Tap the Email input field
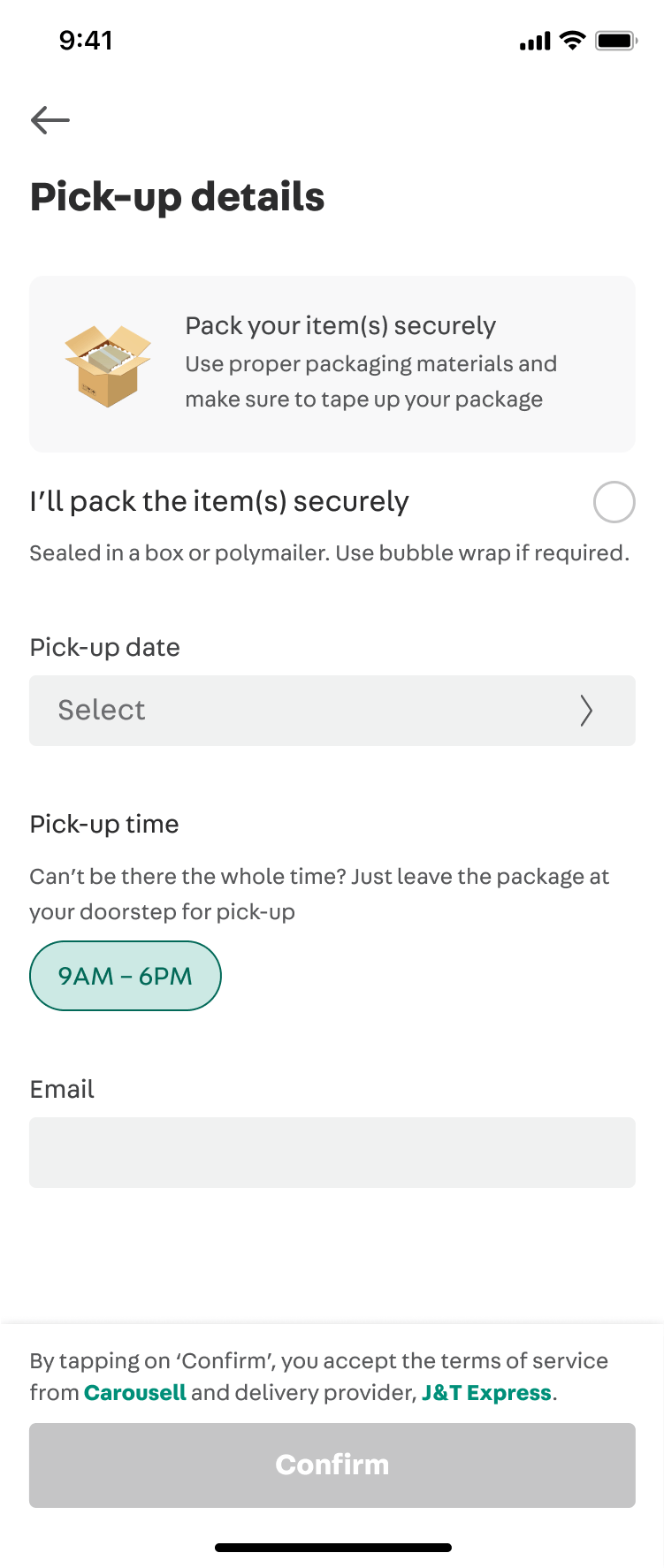Image resolution: width=664 pixels, height=1568 pixels. (x=332, y=1152)
